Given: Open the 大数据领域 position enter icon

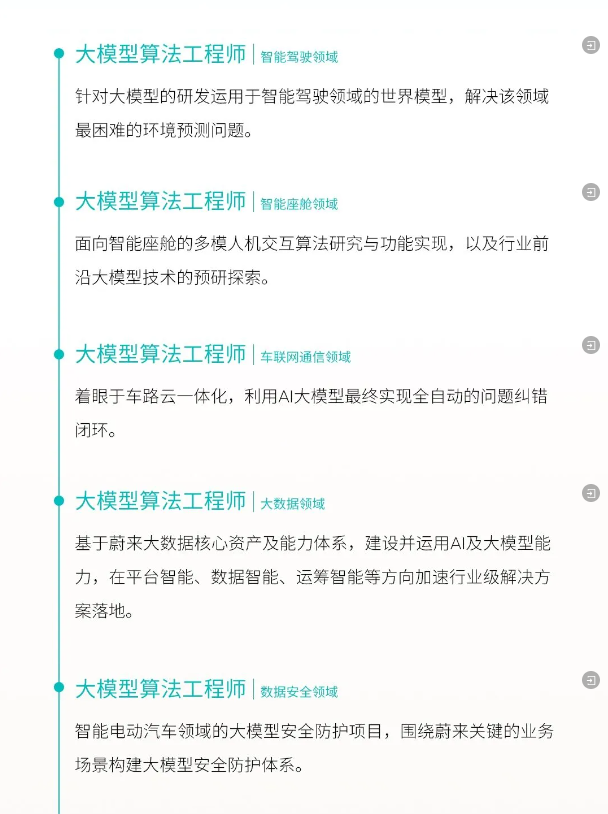Looking at the screenshot, I should pos(591,493).
